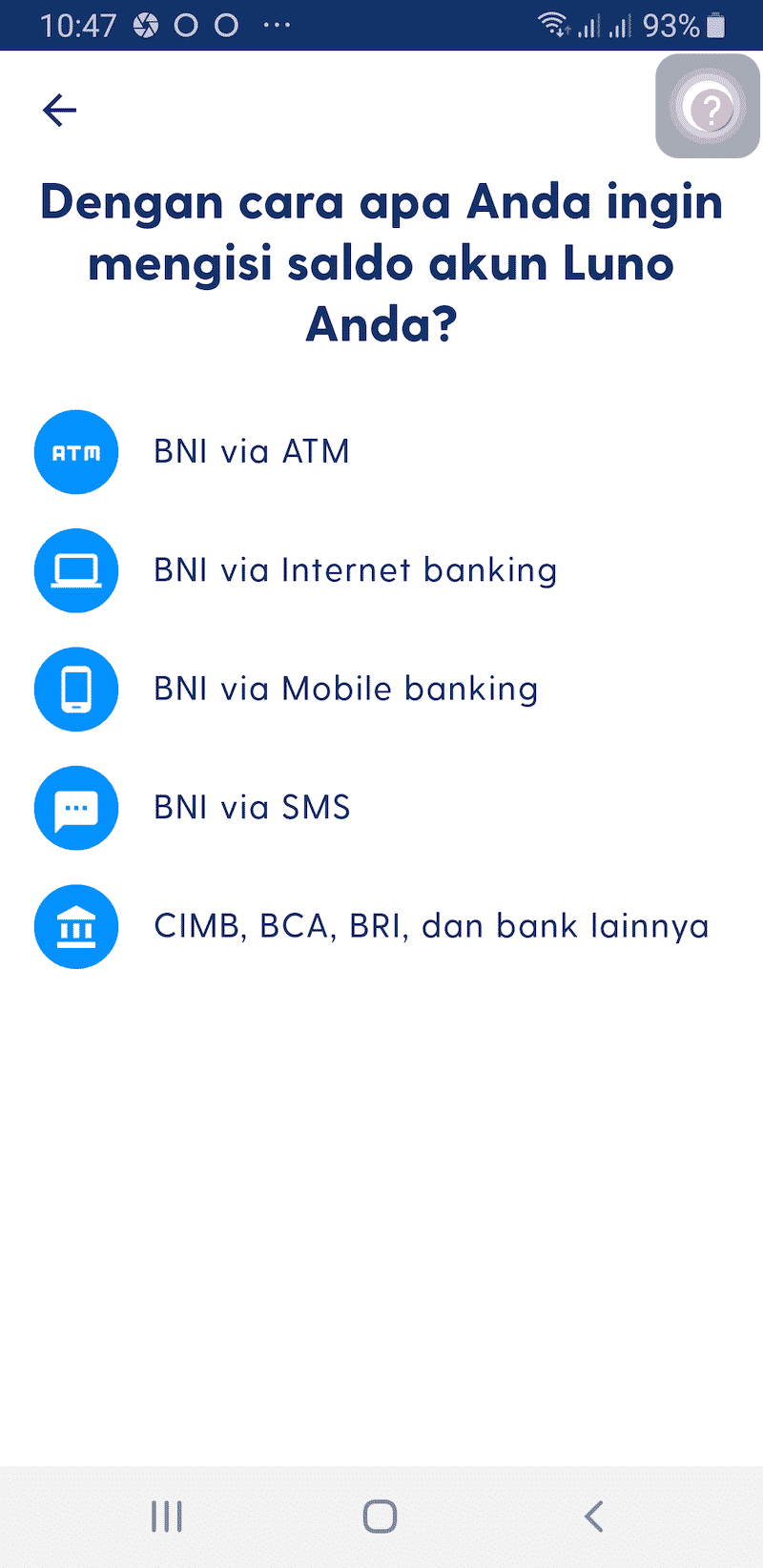763x1568 pixels.
Task: Tap the smartphone icon for Mobile banking
Action: click(76, 689)
